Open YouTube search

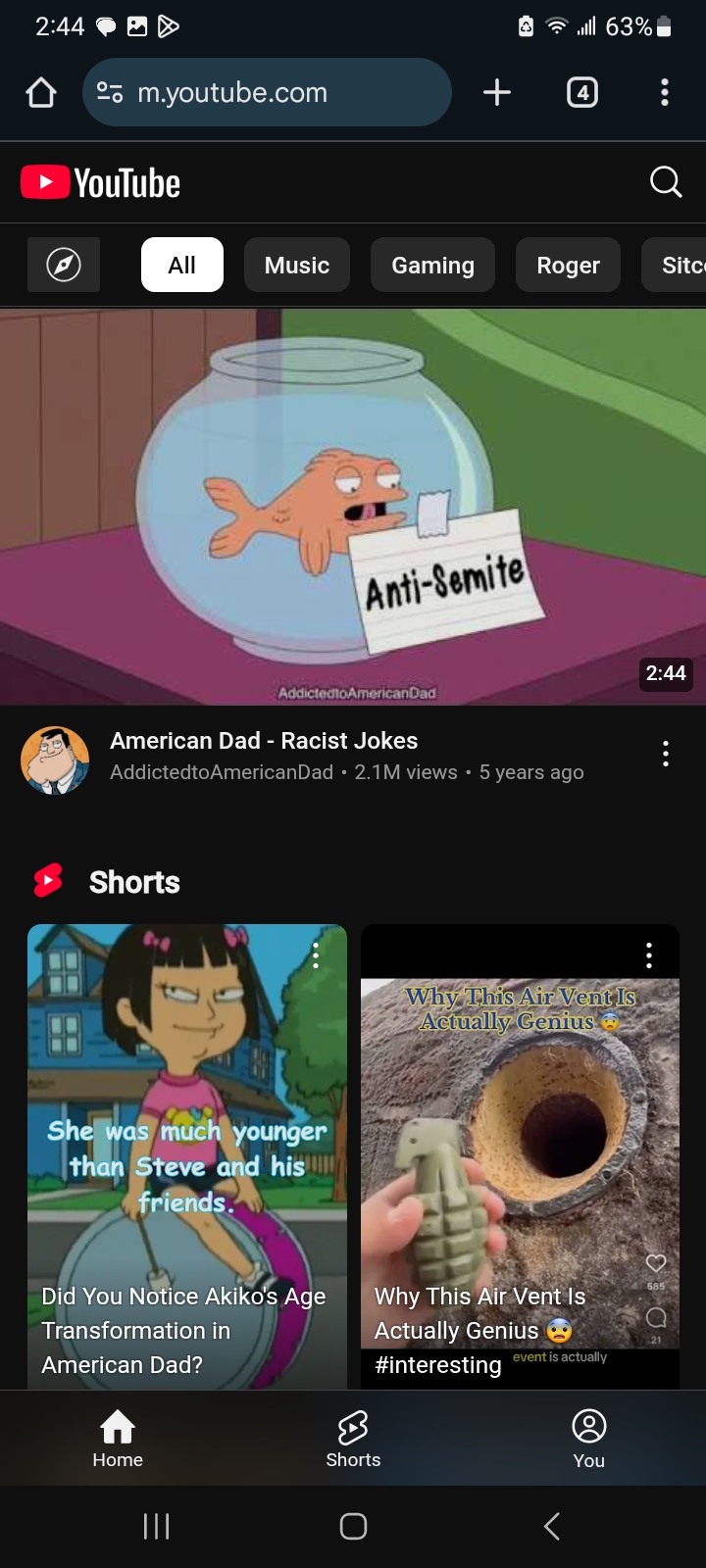[x=666, y=181]
